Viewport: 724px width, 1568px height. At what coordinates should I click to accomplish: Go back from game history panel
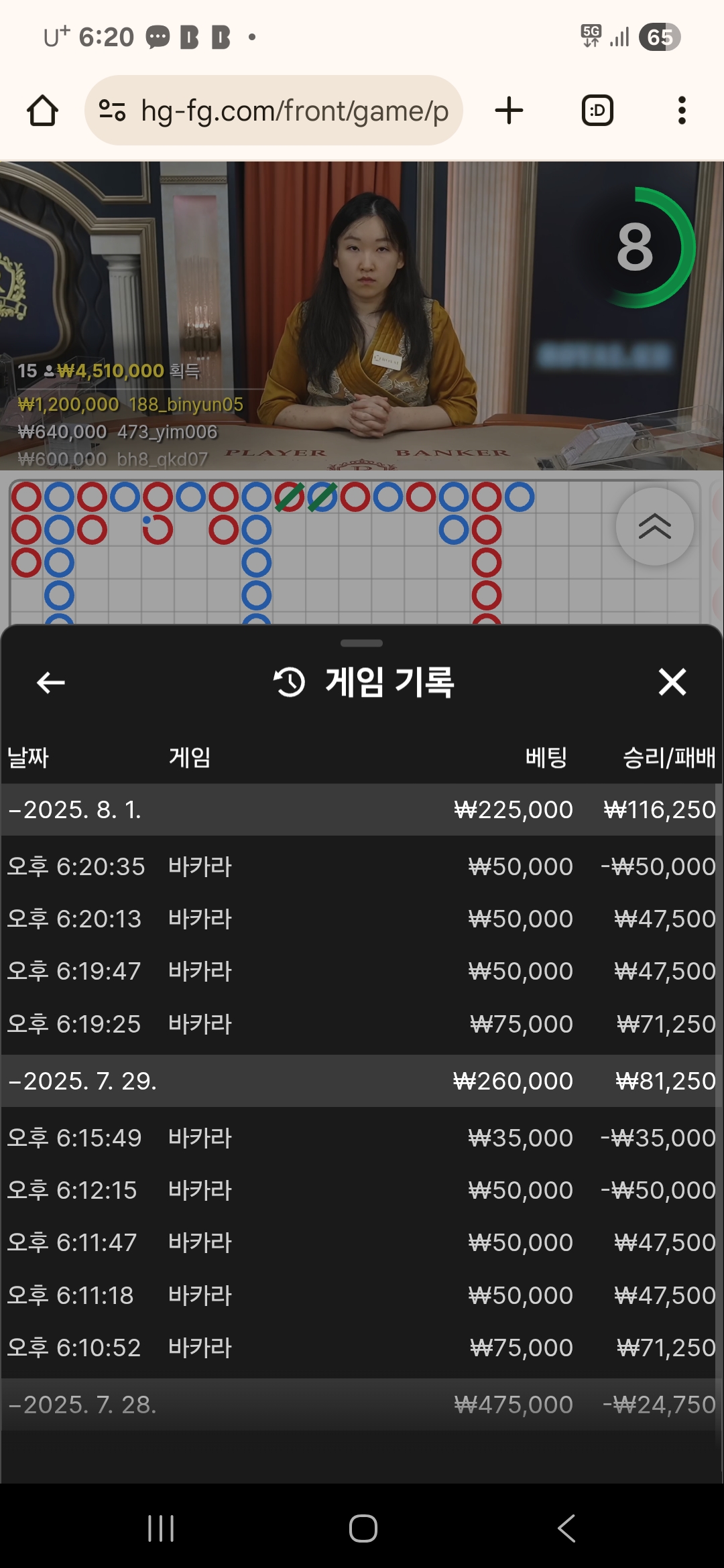[x=51, y=683]
